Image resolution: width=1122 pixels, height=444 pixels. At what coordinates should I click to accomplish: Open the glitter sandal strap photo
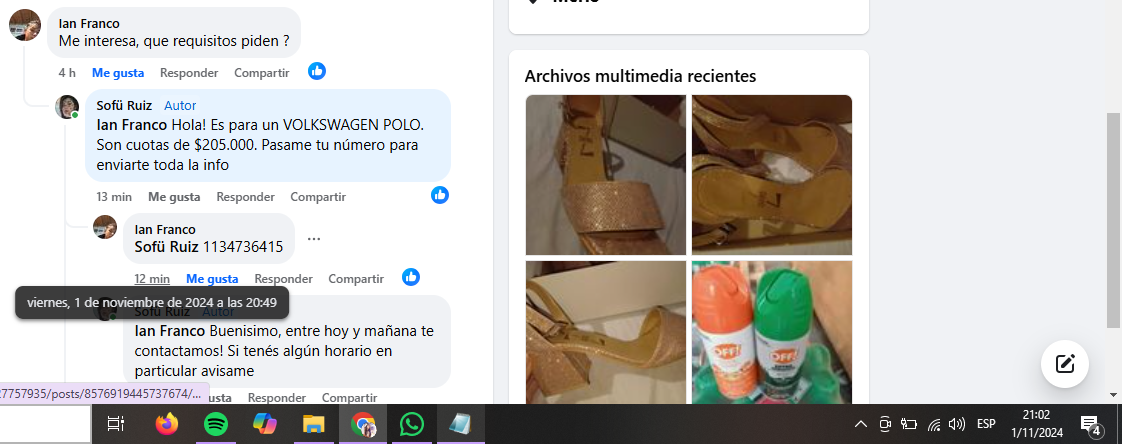[x=605, y=175]
